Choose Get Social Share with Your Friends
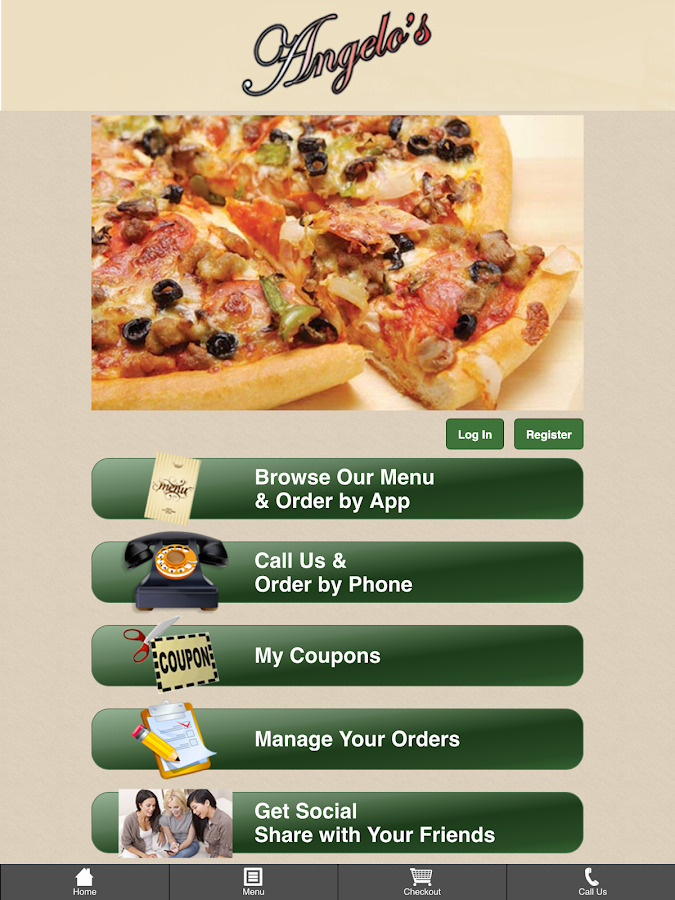The height and width of the screenshot is (900, 675). pos(337,823)
